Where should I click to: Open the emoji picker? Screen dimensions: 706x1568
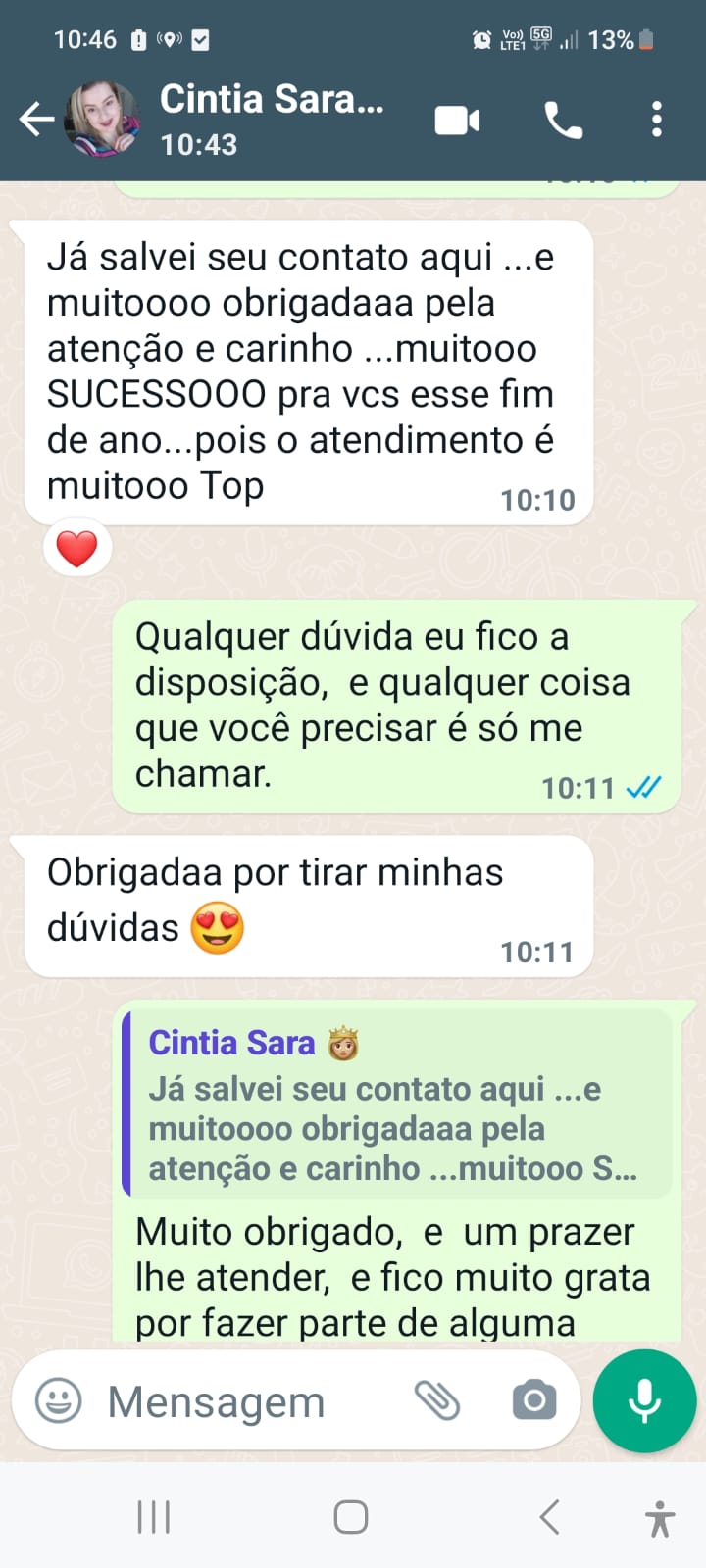point(59,1401)
